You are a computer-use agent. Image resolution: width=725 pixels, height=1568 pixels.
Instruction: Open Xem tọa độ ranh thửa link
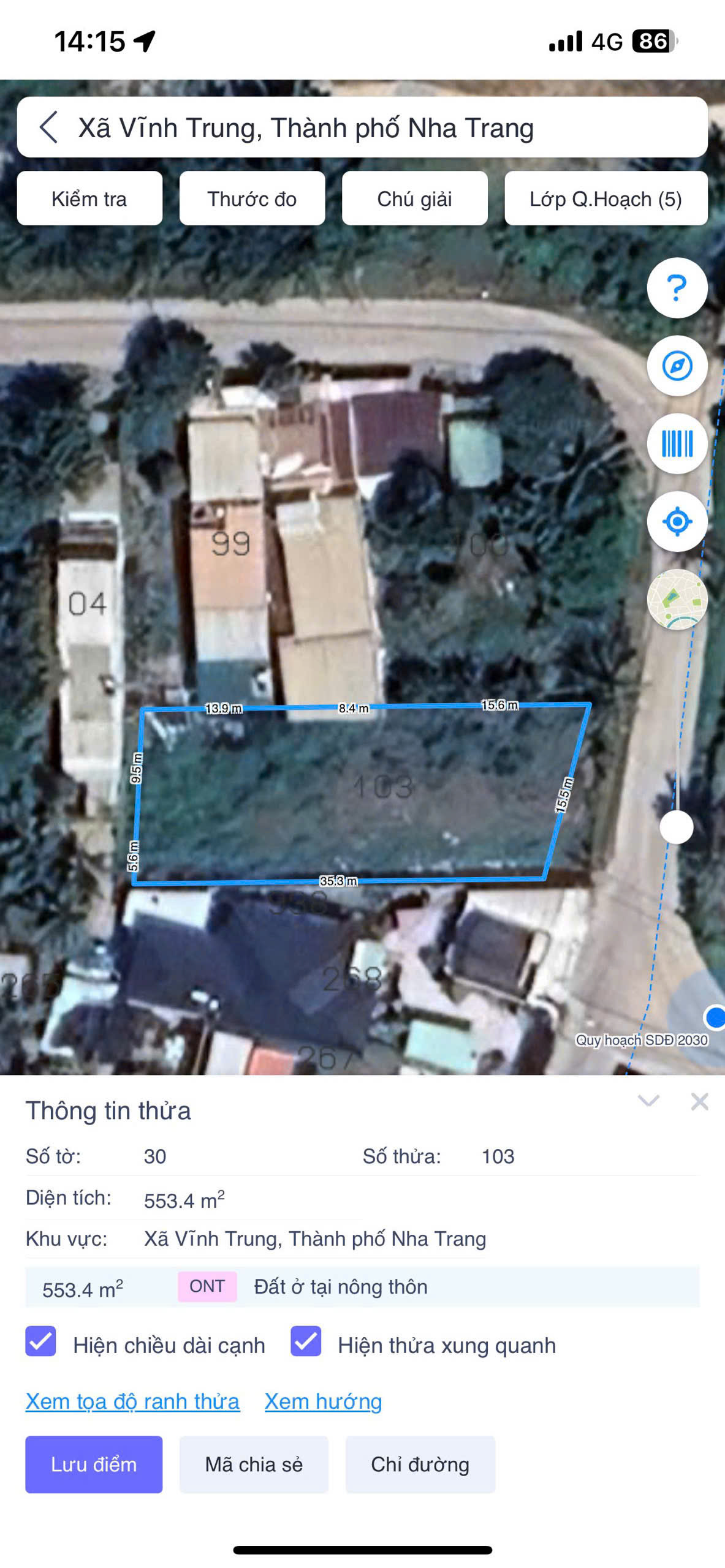point(132,1401)
